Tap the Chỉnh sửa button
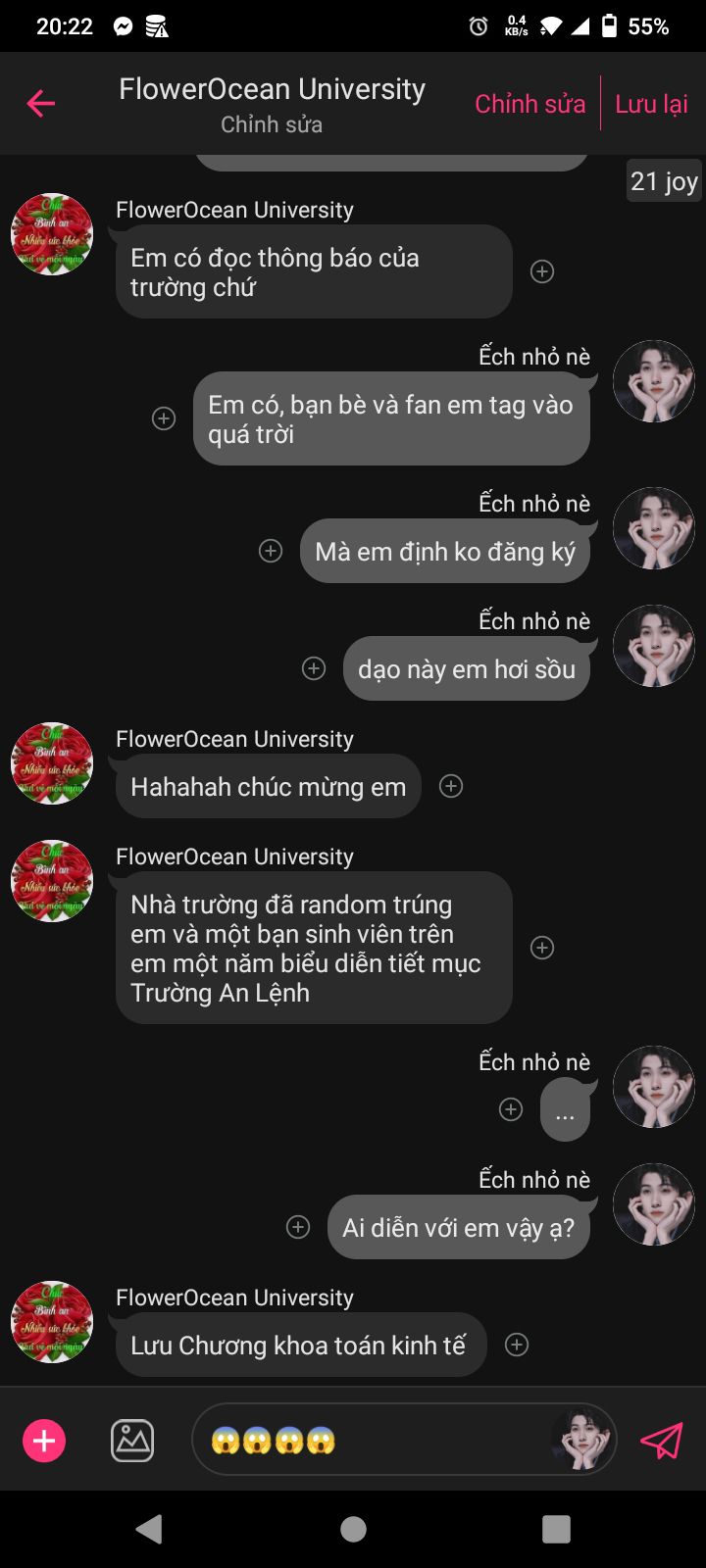The width and height of the screenshot is (706, 1568). [x=529, y=104]
